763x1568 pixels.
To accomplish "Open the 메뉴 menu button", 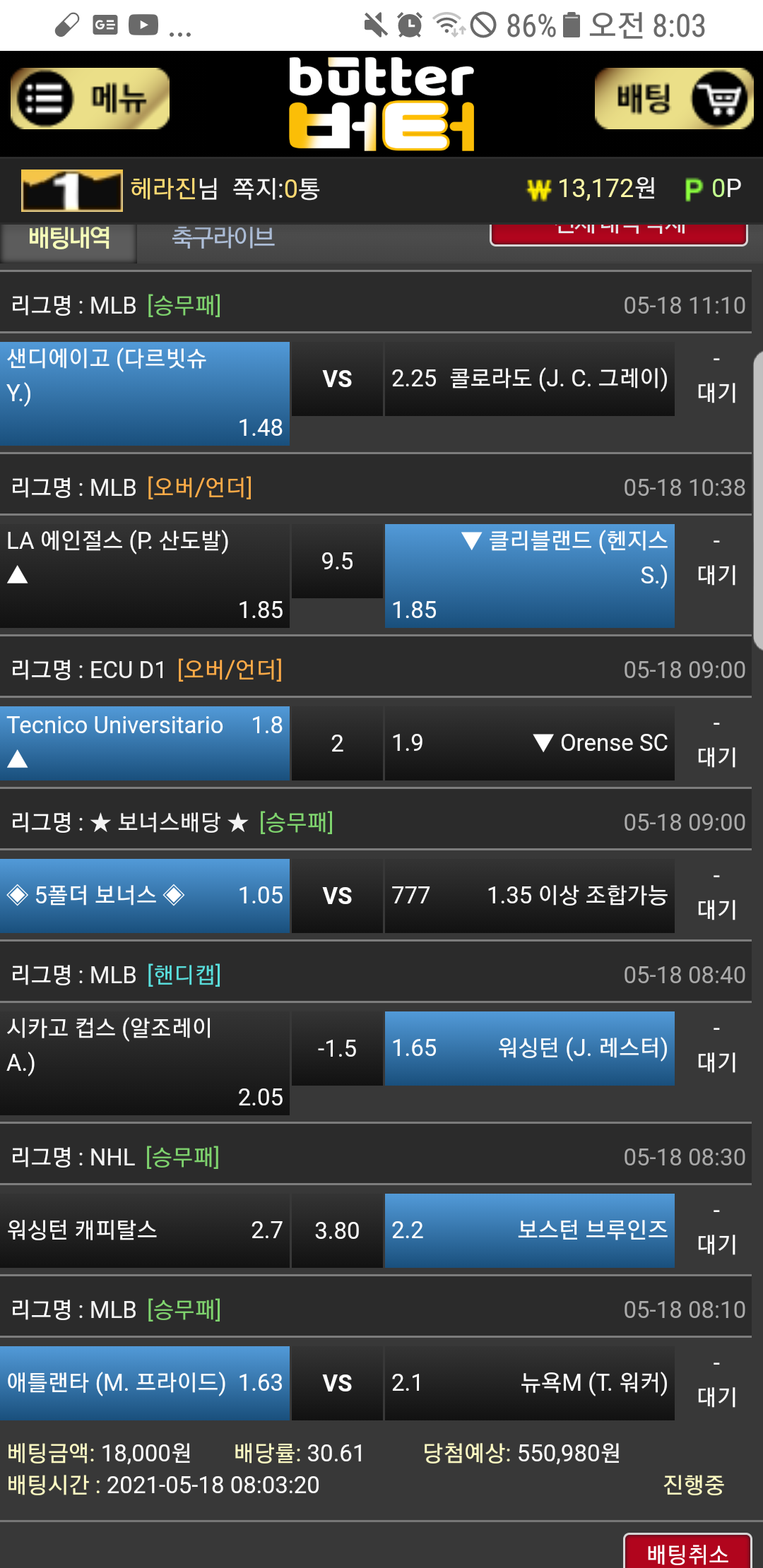I will [x=90, y=99].
